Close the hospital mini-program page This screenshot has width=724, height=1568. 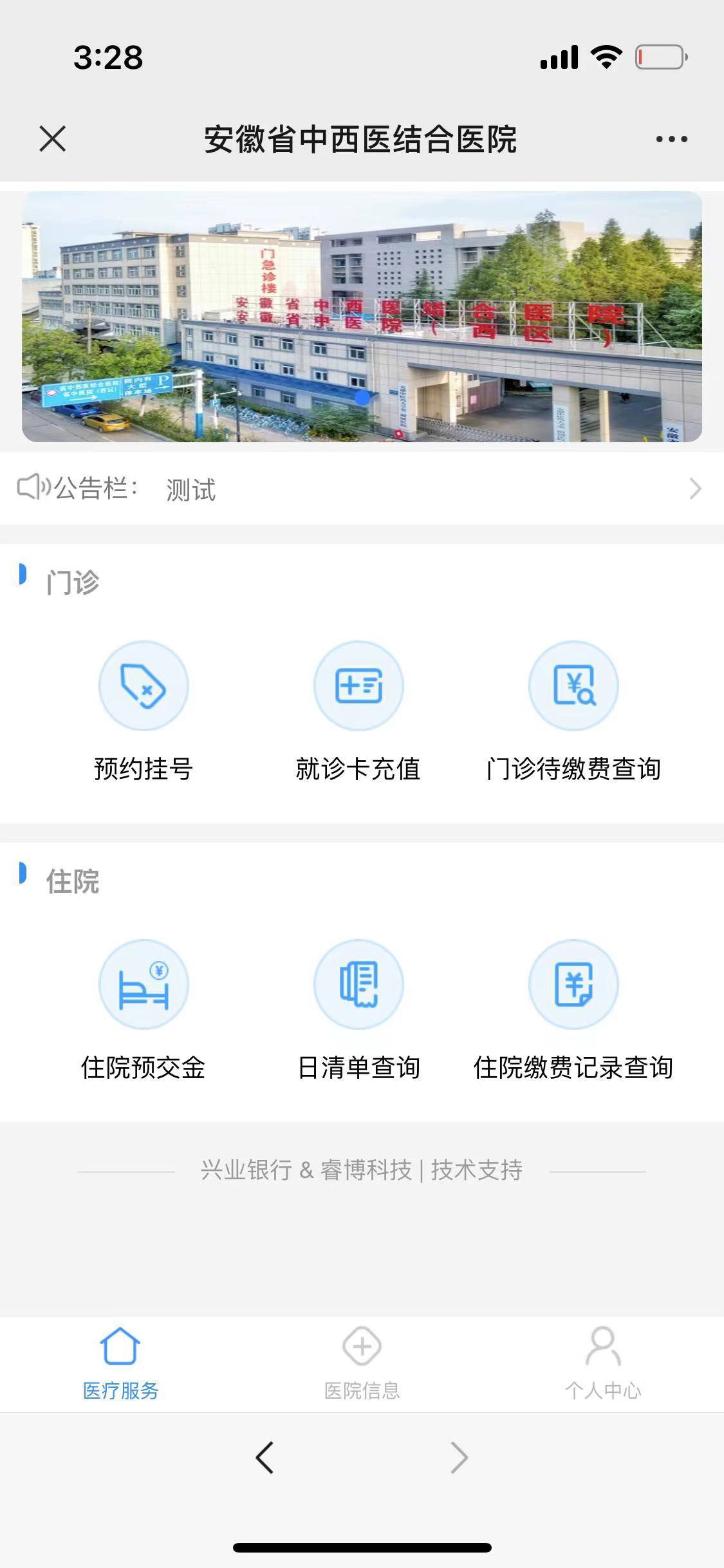(x=53, y=139)
